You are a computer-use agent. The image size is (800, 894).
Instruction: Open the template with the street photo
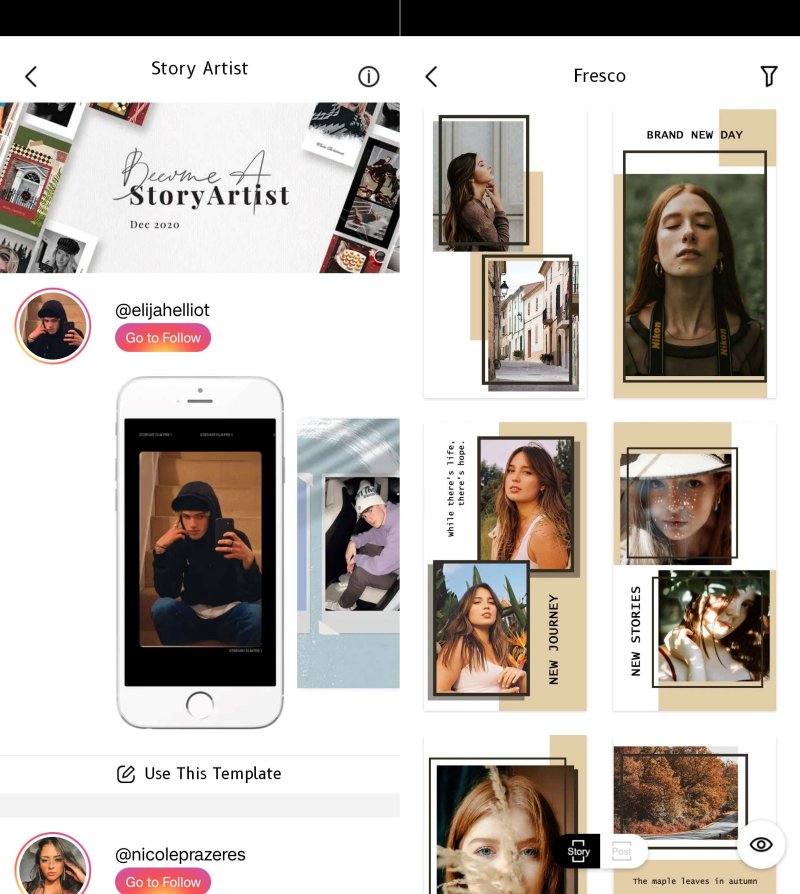(505, 253)
